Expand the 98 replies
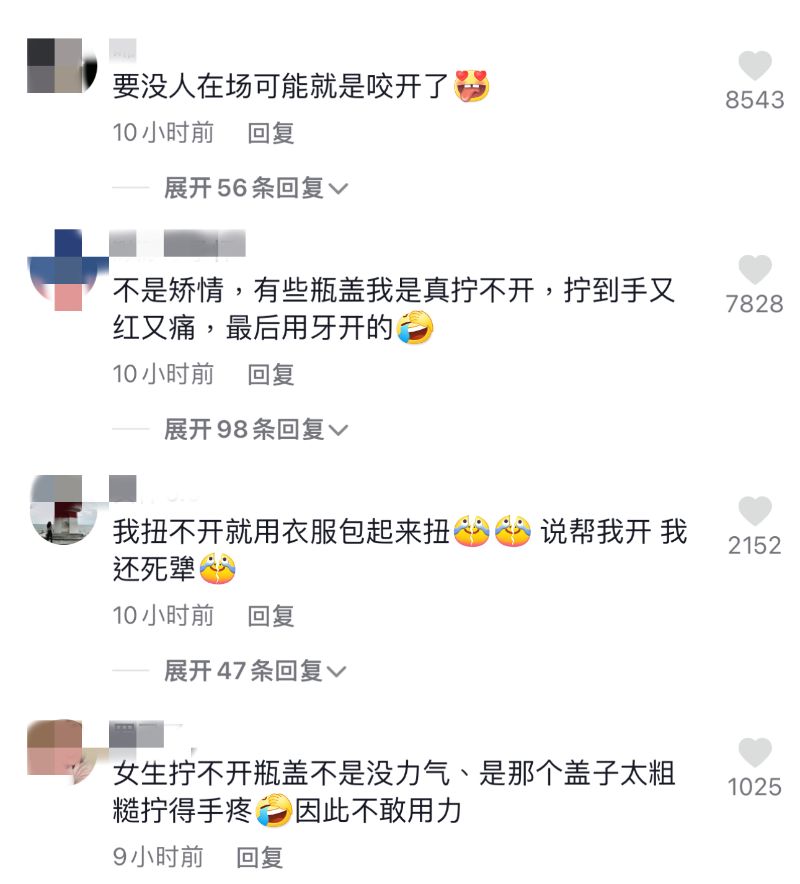800x884 pixels. (x=255, y=430)
